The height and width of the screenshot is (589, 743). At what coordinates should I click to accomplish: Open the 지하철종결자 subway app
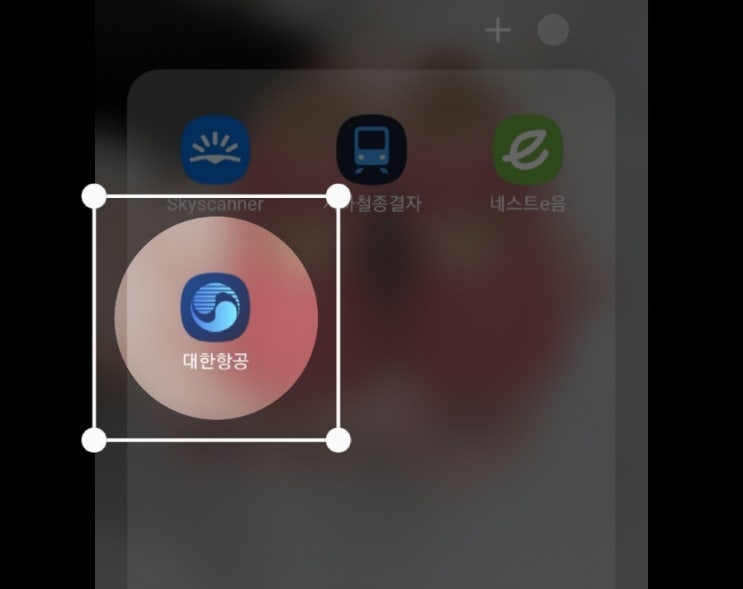coord(371,150)
